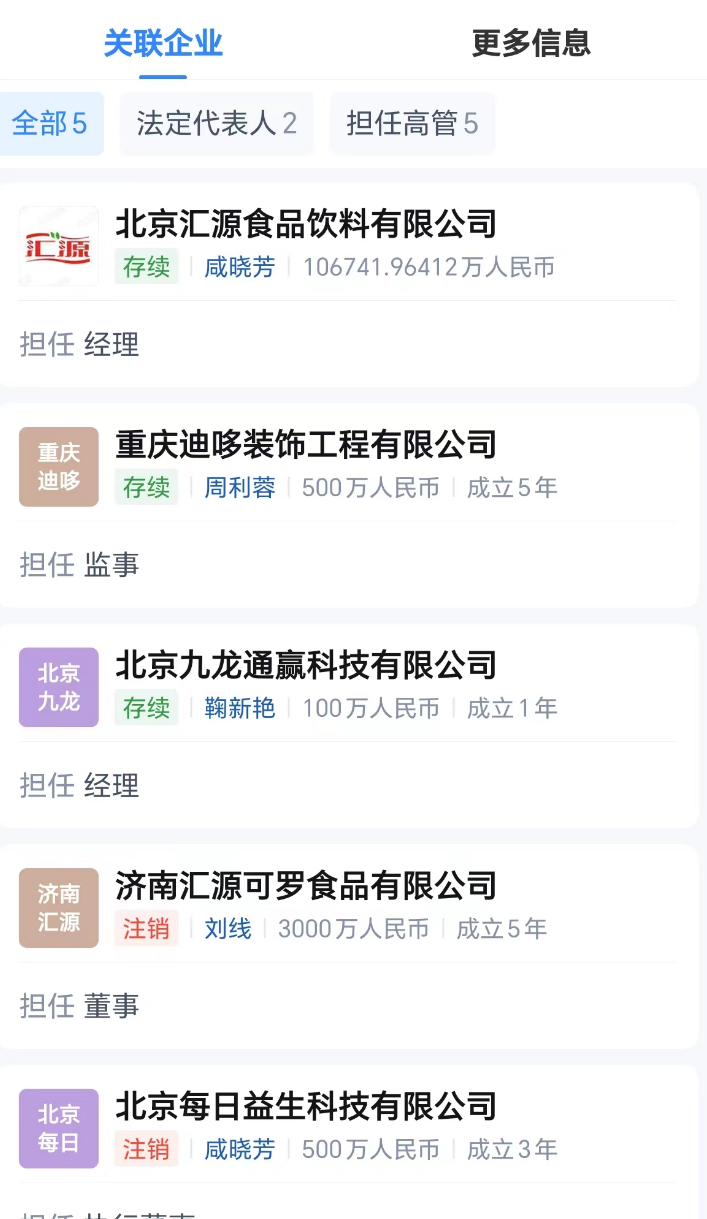This screenshot has height=1219, width=707.
Task: Filter by 法定代表人 2
Action: tap(217, 124)
